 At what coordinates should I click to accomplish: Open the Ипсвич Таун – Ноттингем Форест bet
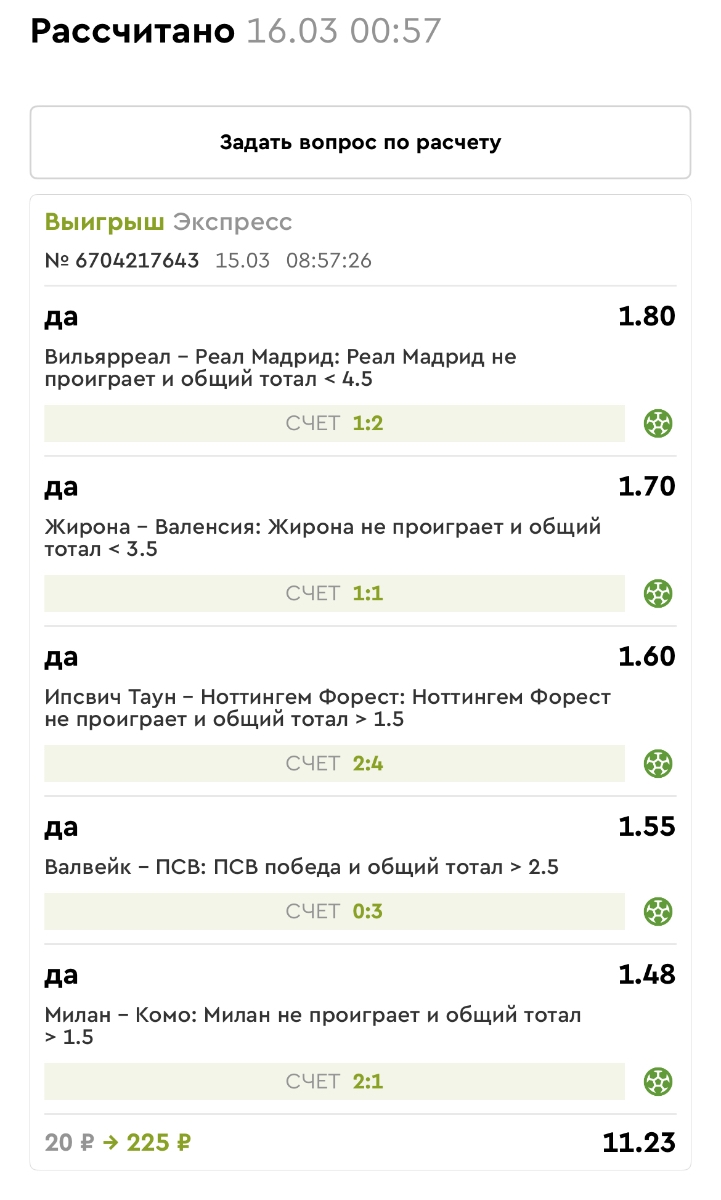(x=360, y=711)
